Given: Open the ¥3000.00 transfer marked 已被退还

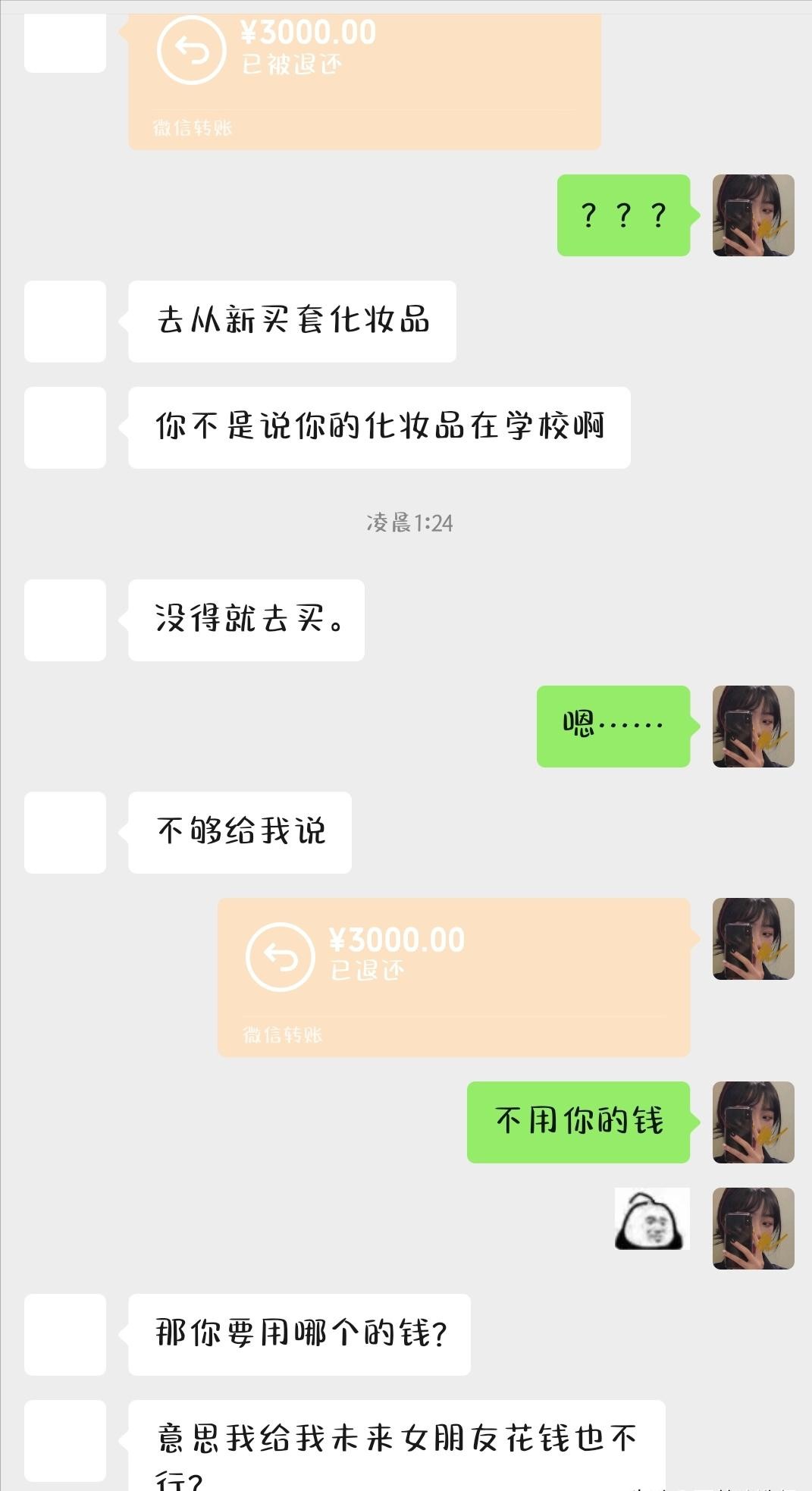Looking at the screenshot, I should click(x=364, y=76).
